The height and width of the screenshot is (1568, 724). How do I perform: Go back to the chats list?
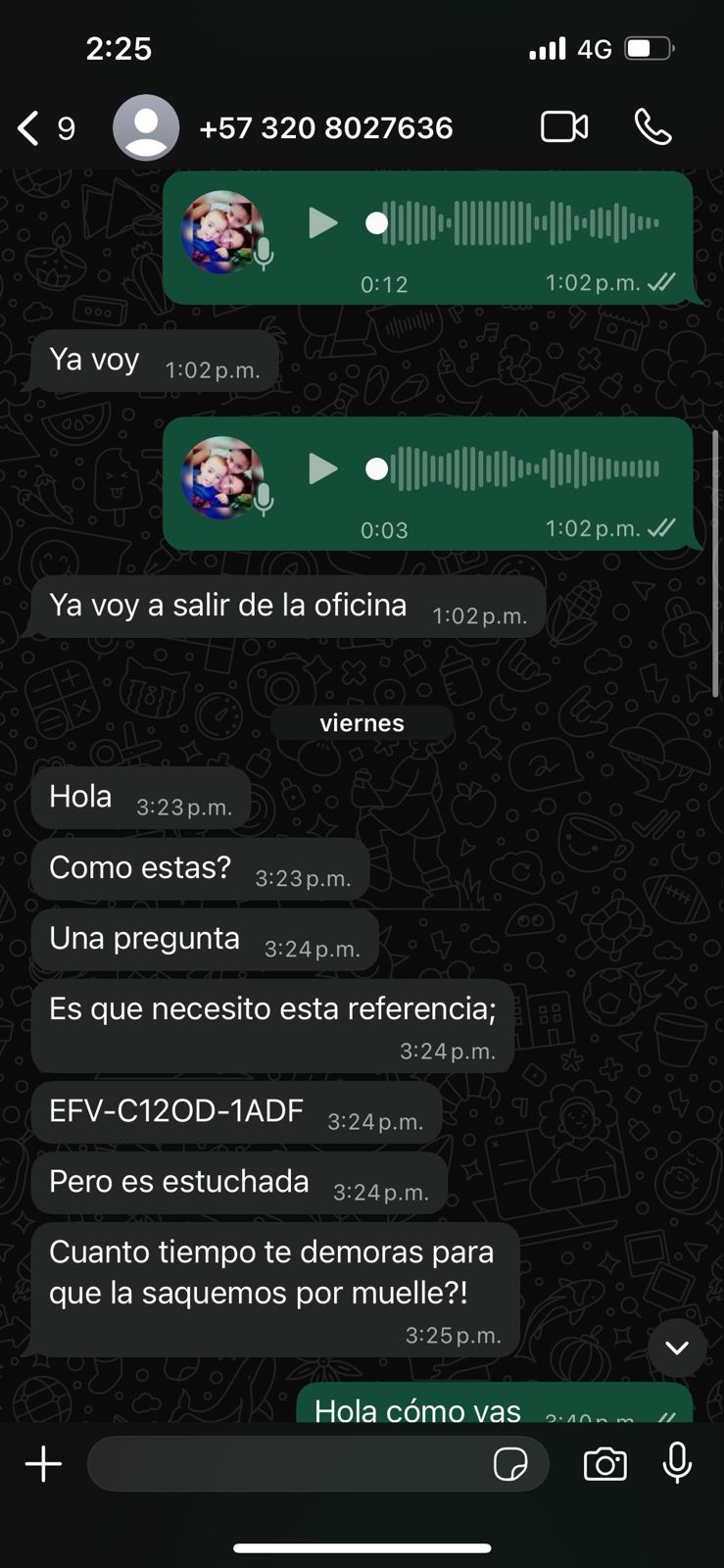pos(29,128)
